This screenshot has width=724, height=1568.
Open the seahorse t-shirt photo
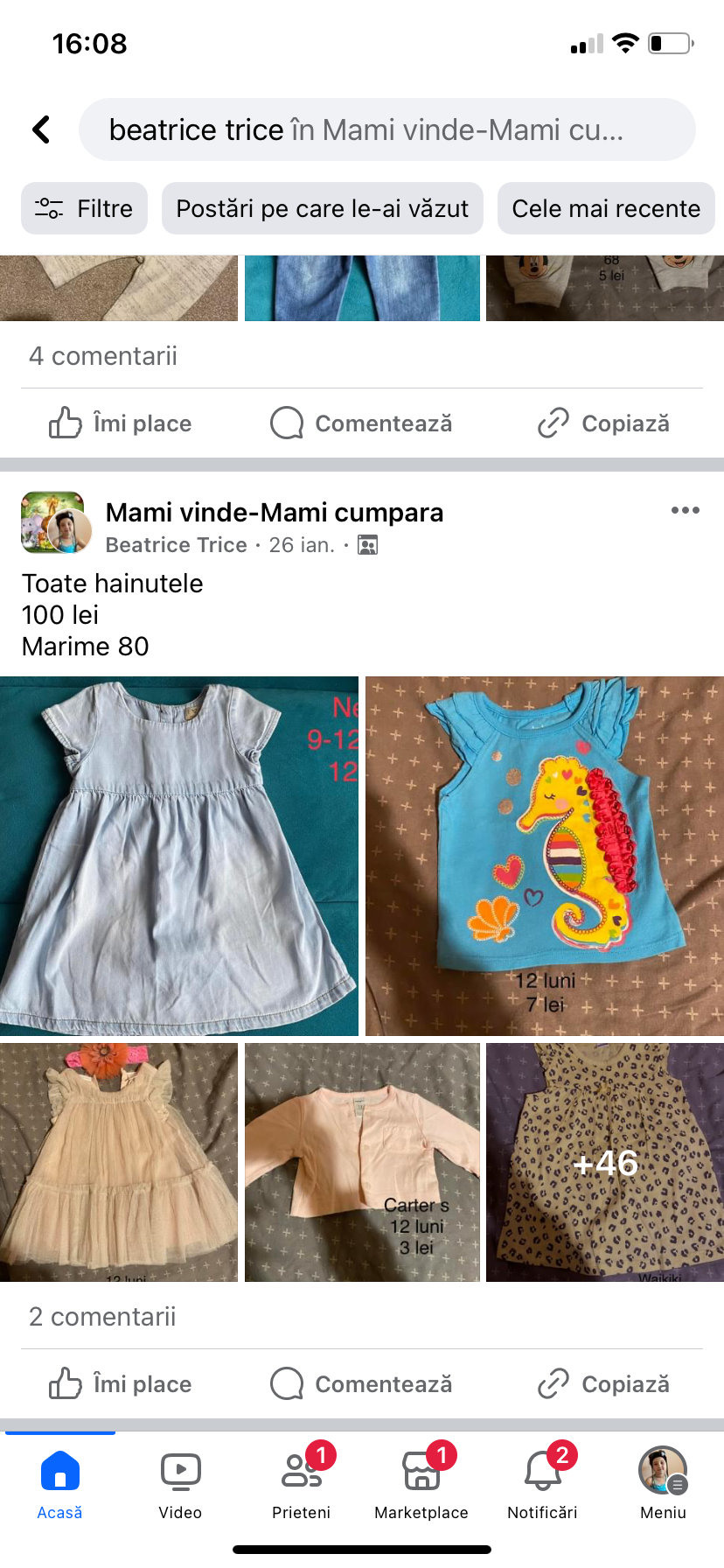(544, 856)
